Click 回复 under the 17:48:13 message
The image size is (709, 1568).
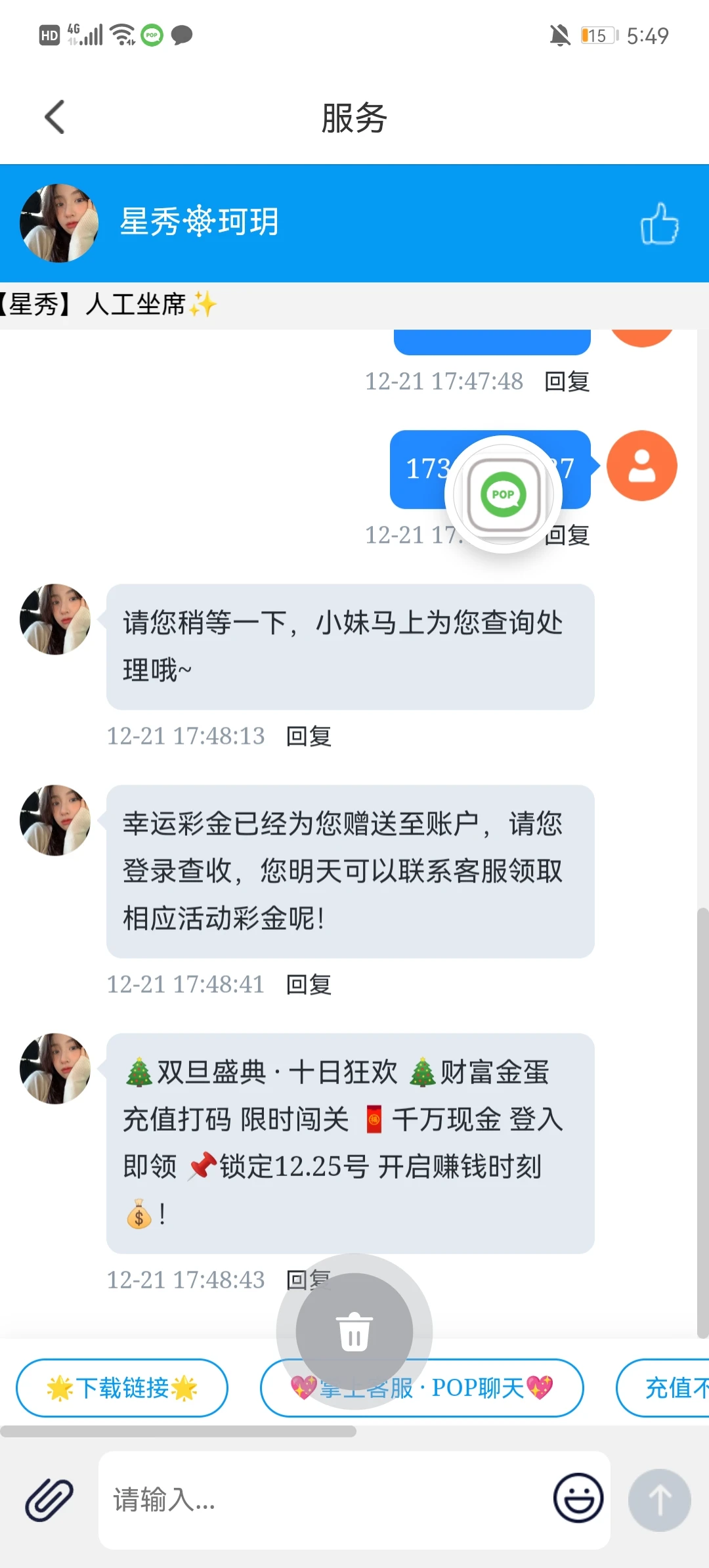(309, 736)
